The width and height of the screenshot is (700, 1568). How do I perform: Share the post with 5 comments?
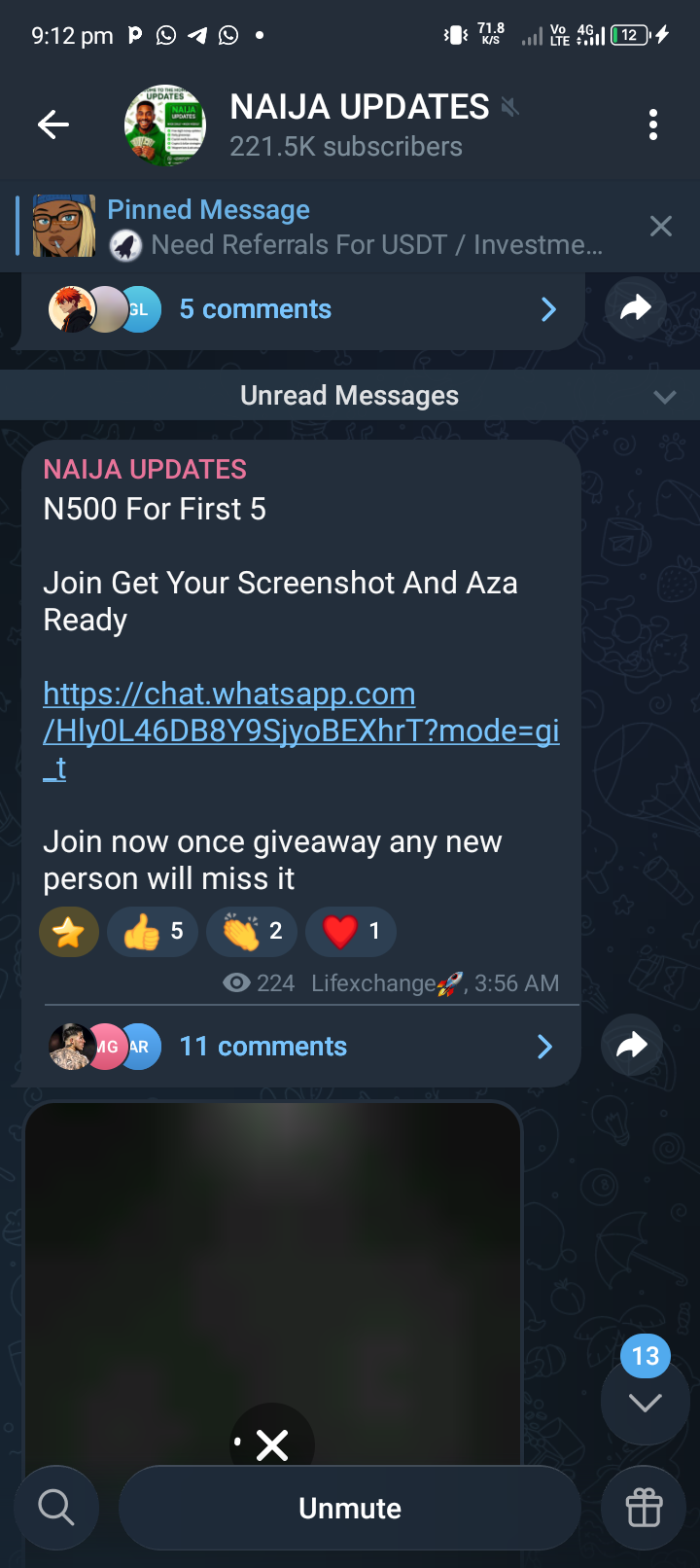click(635, 309)
